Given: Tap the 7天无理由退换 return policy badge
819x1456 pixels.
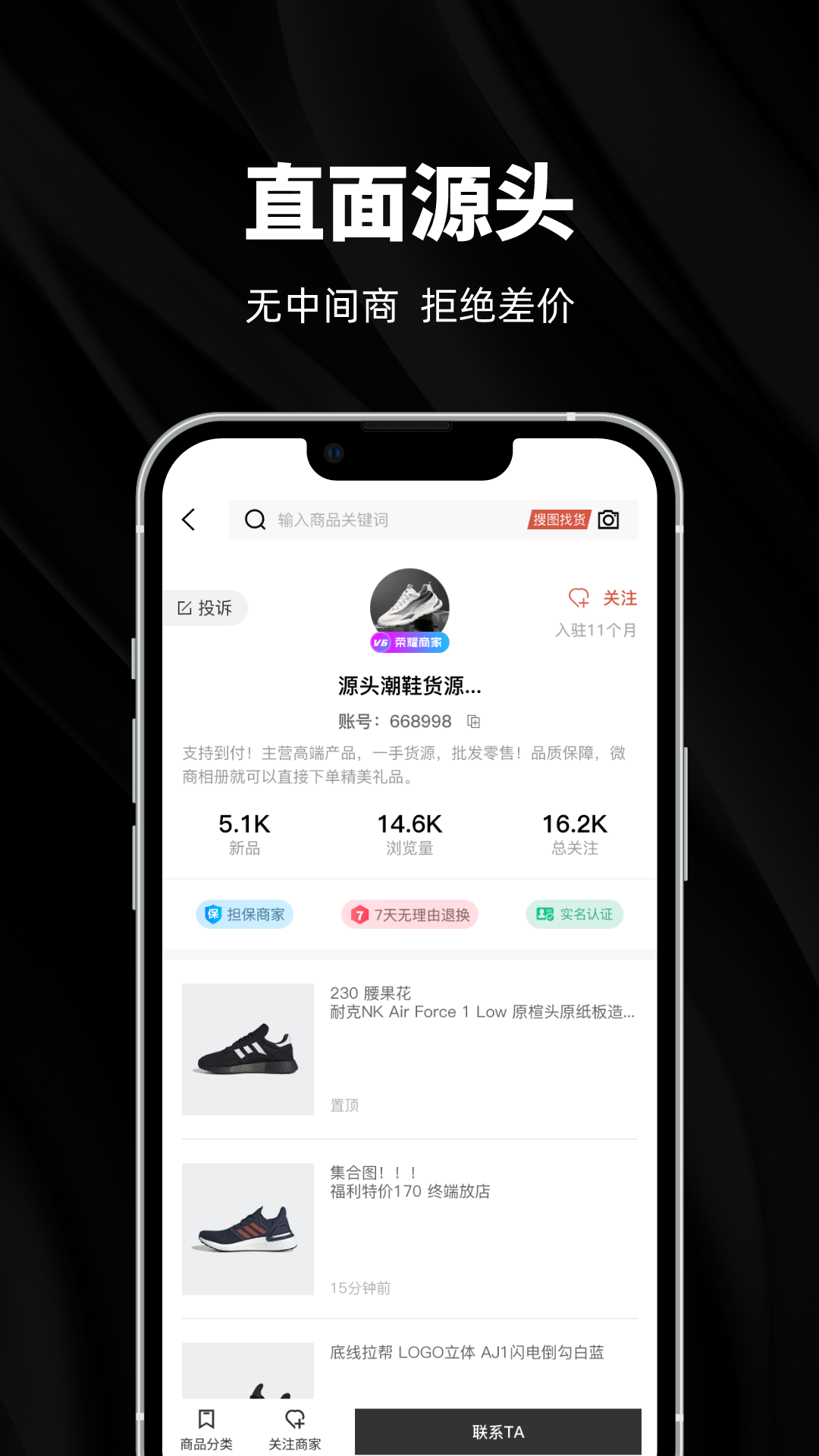Looking at the screenshot, I should click(x=409, y=915).
